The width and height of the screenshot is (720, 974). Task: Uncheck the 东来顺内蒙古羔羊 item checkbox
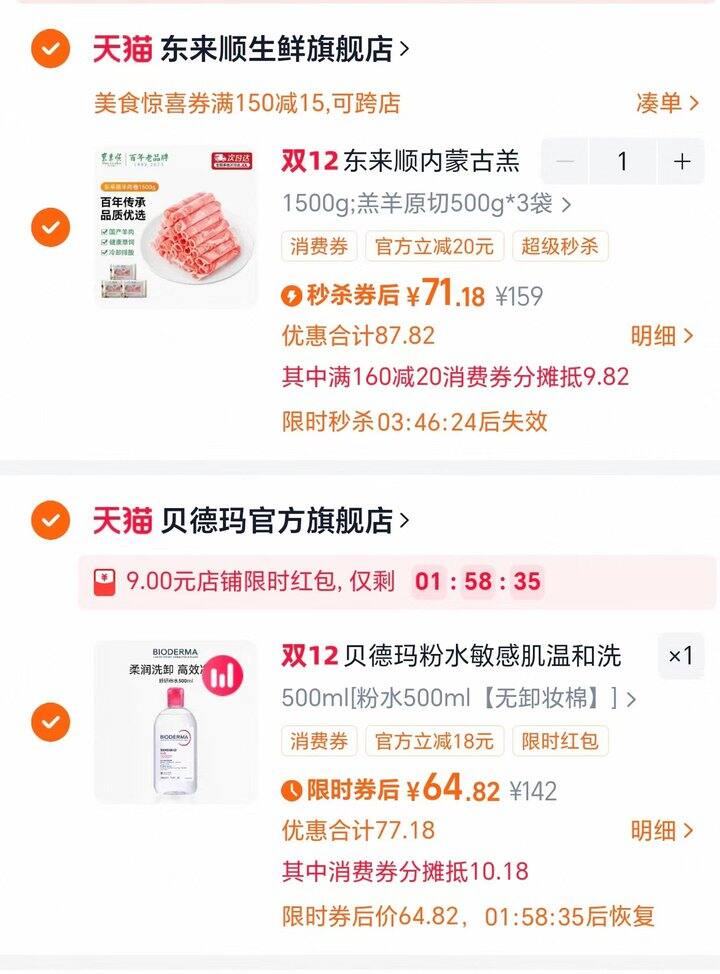coord(50,227)
